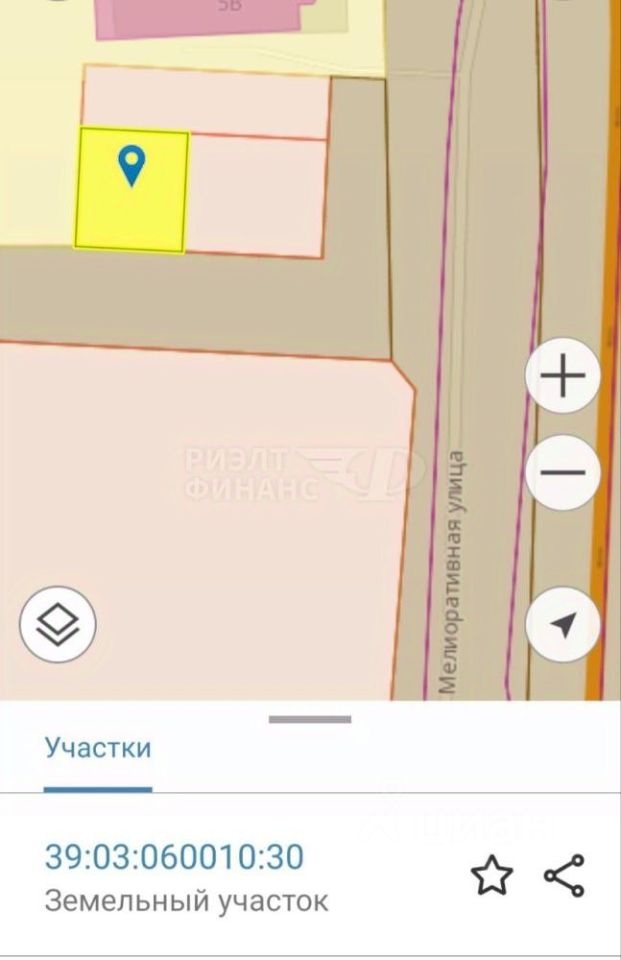Open details for parcel 39:03:060010:30
This screenshot has width=621, height=960.
(x=174, y=857)
